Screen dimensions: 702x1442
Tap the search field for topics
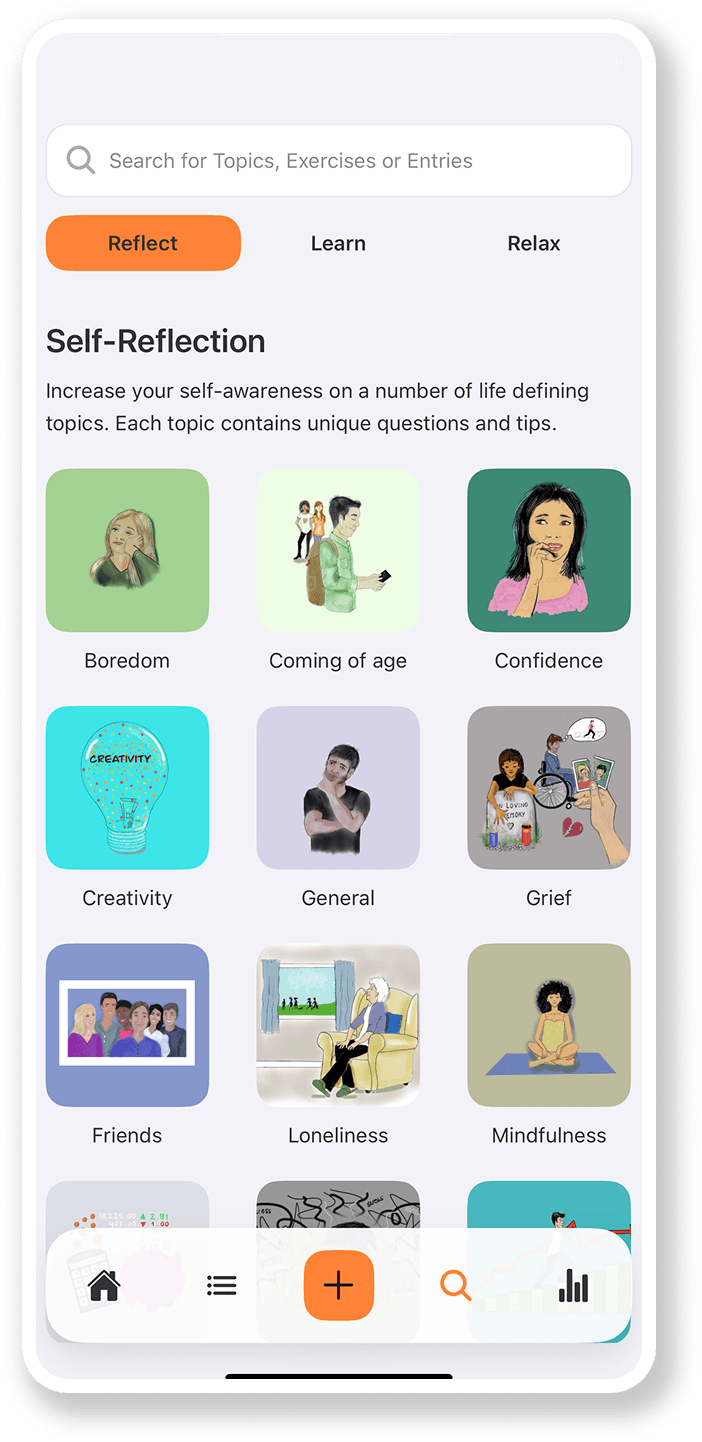point(338,161)
